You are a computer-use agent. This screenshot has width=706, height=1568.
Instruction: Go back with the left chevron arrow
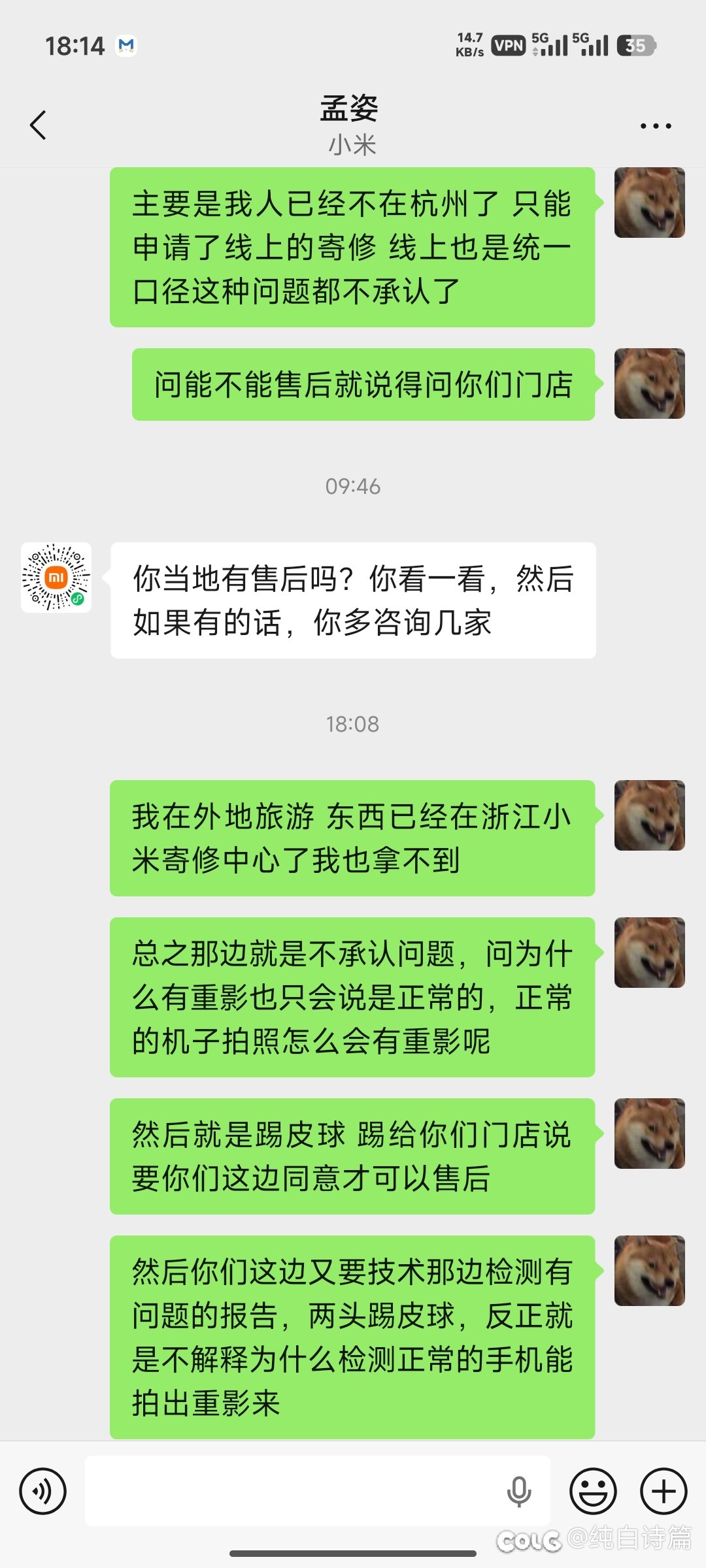(39, 125)
